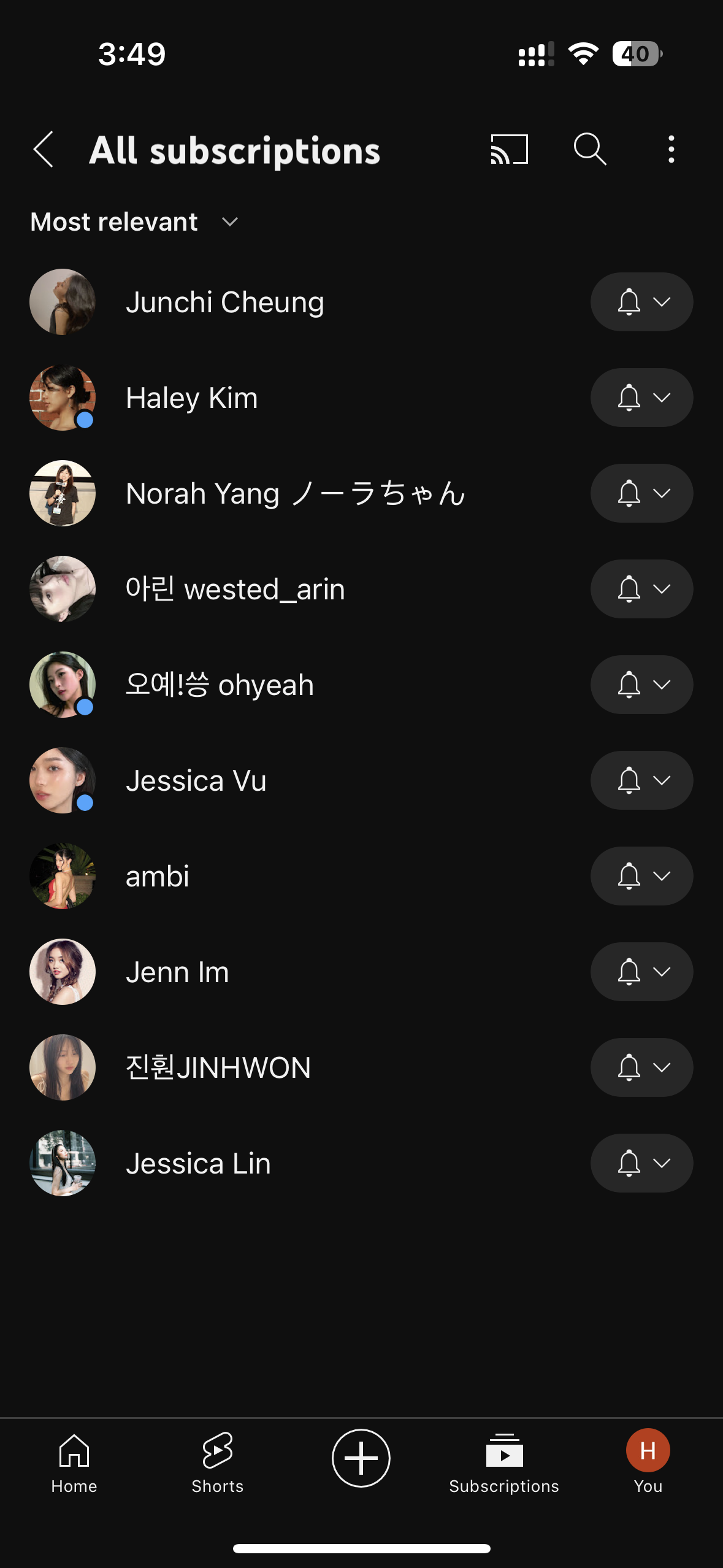Open Junchi Cheung's channel

click(x=224, y=302)
